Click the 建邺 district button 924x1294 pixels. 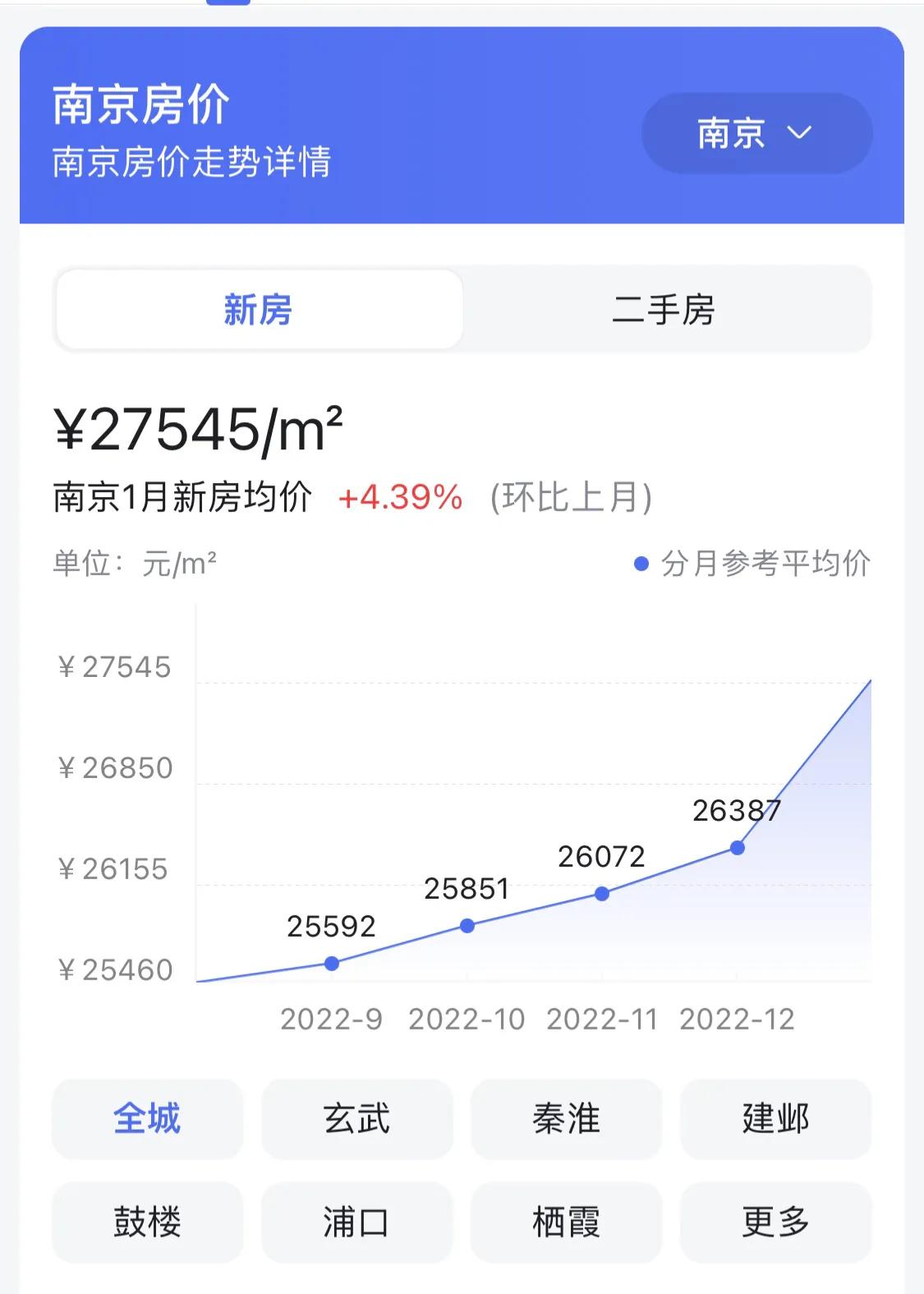coord(777,1120)
